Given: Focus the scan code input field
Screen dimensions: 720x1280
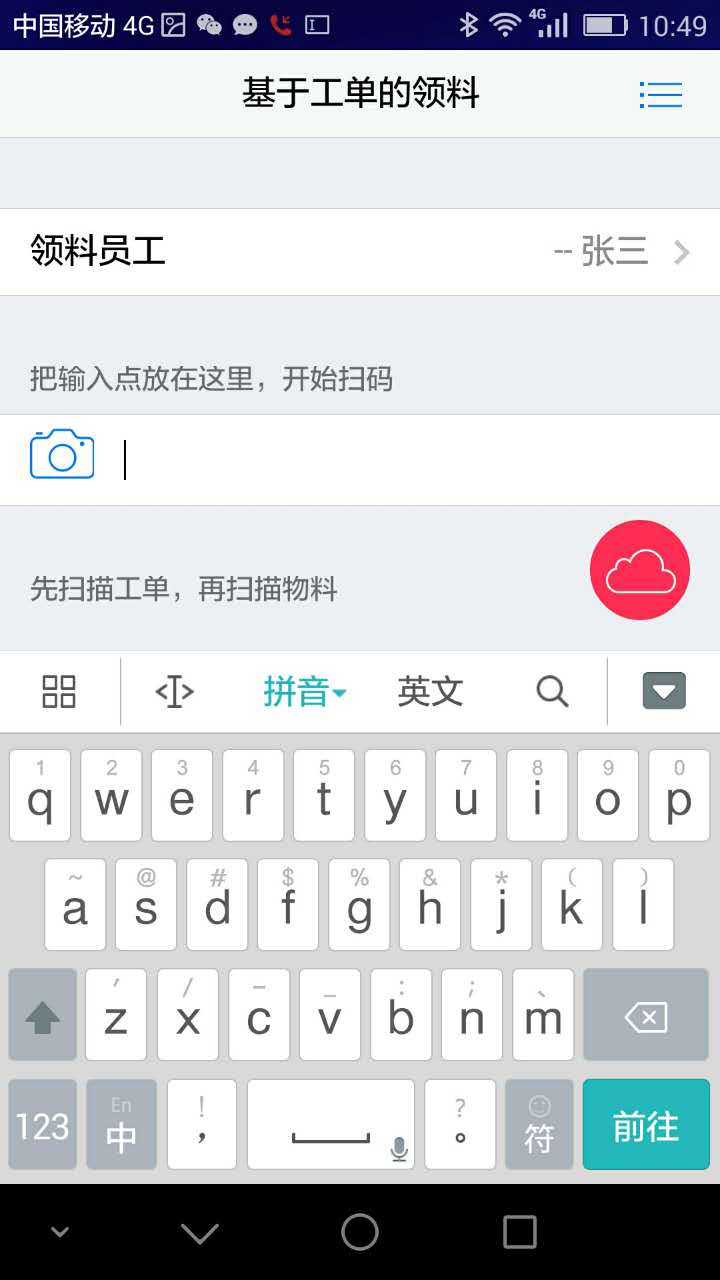Looking at the screenshot, I should coord(400,460).
